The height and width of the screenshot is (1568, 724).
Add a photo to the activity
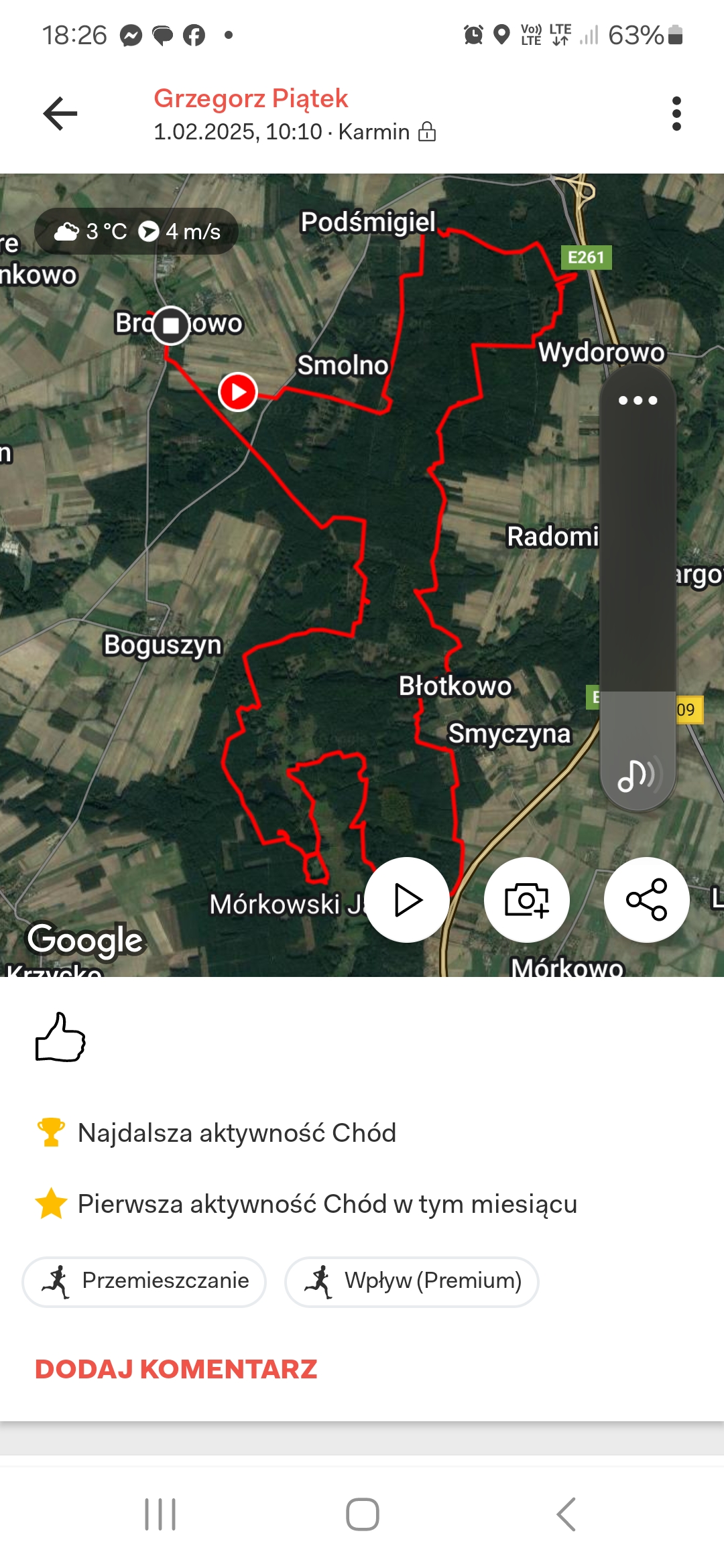(527, 899)
